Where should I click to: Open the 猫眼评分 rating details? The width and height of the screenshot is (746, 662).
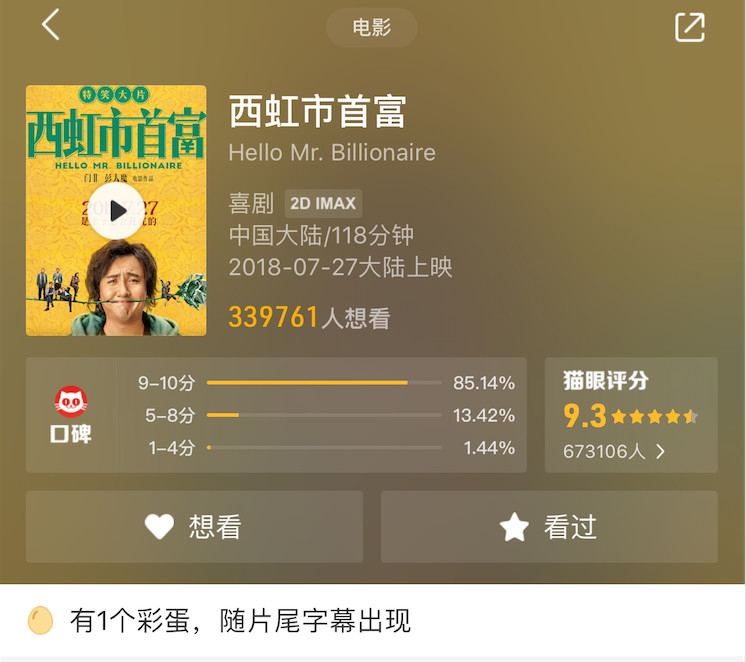click(631, 415)
